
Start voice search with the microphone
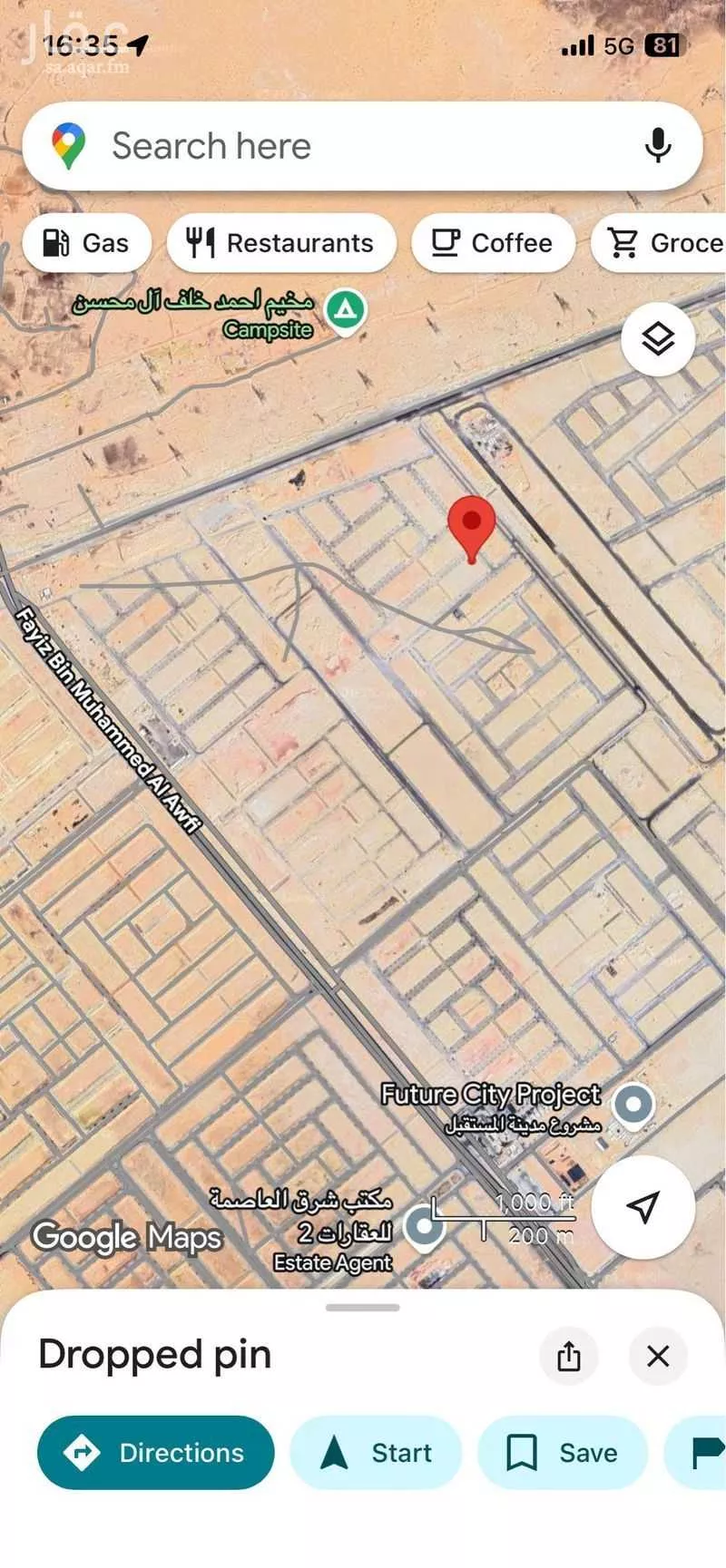(x=658, y=146)
